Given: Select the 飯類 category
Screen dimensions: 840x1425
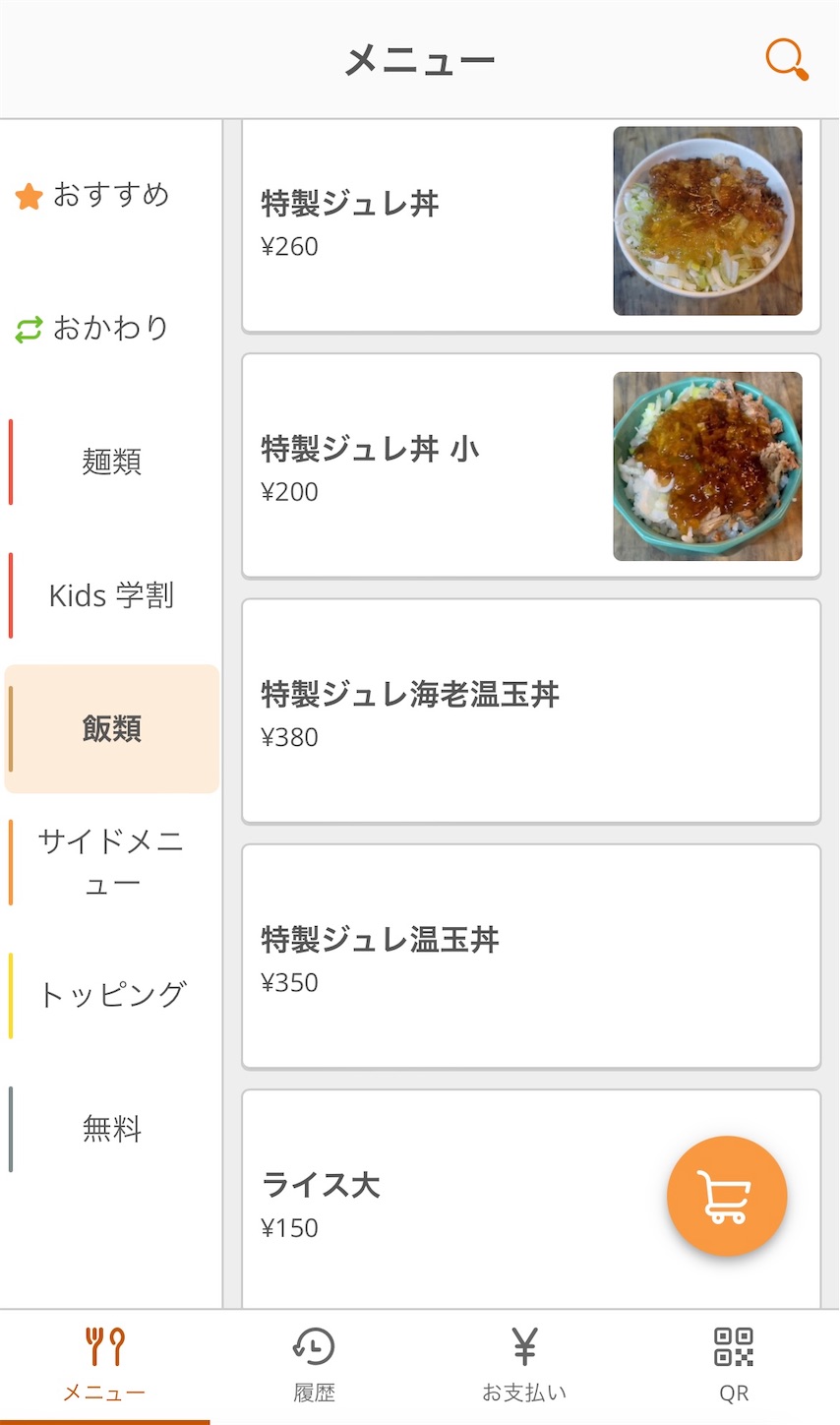Looking at the screenshot, I should tap(111, 729).
